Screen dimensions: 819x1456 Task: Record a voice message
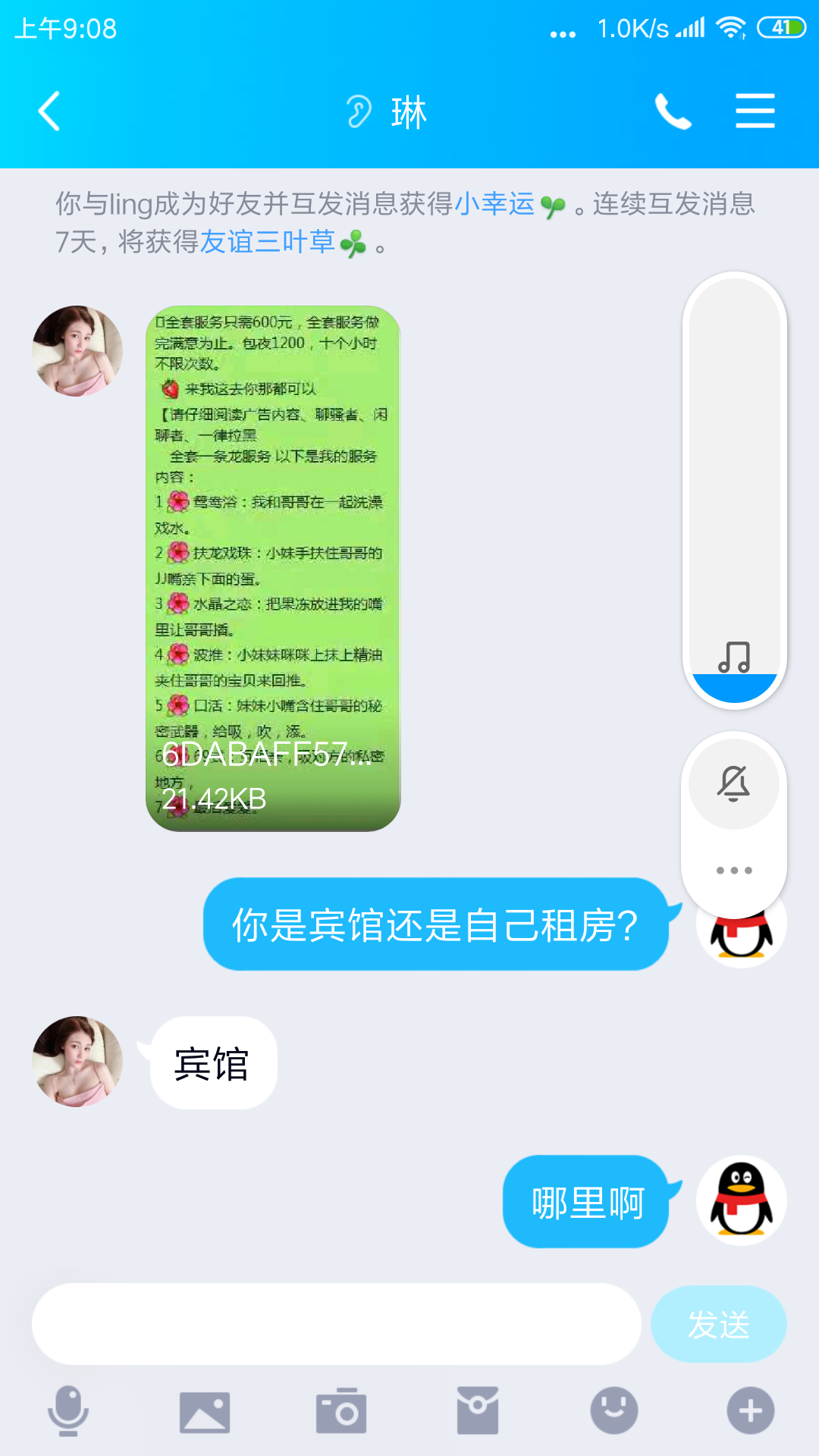[x=68, y=1410]
